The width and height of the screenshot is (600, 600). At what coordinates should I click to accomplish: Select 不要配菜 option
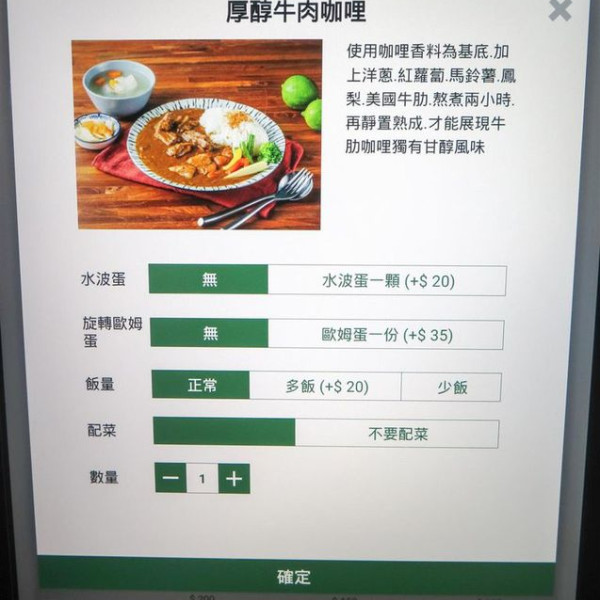click(x=397, y=433)
